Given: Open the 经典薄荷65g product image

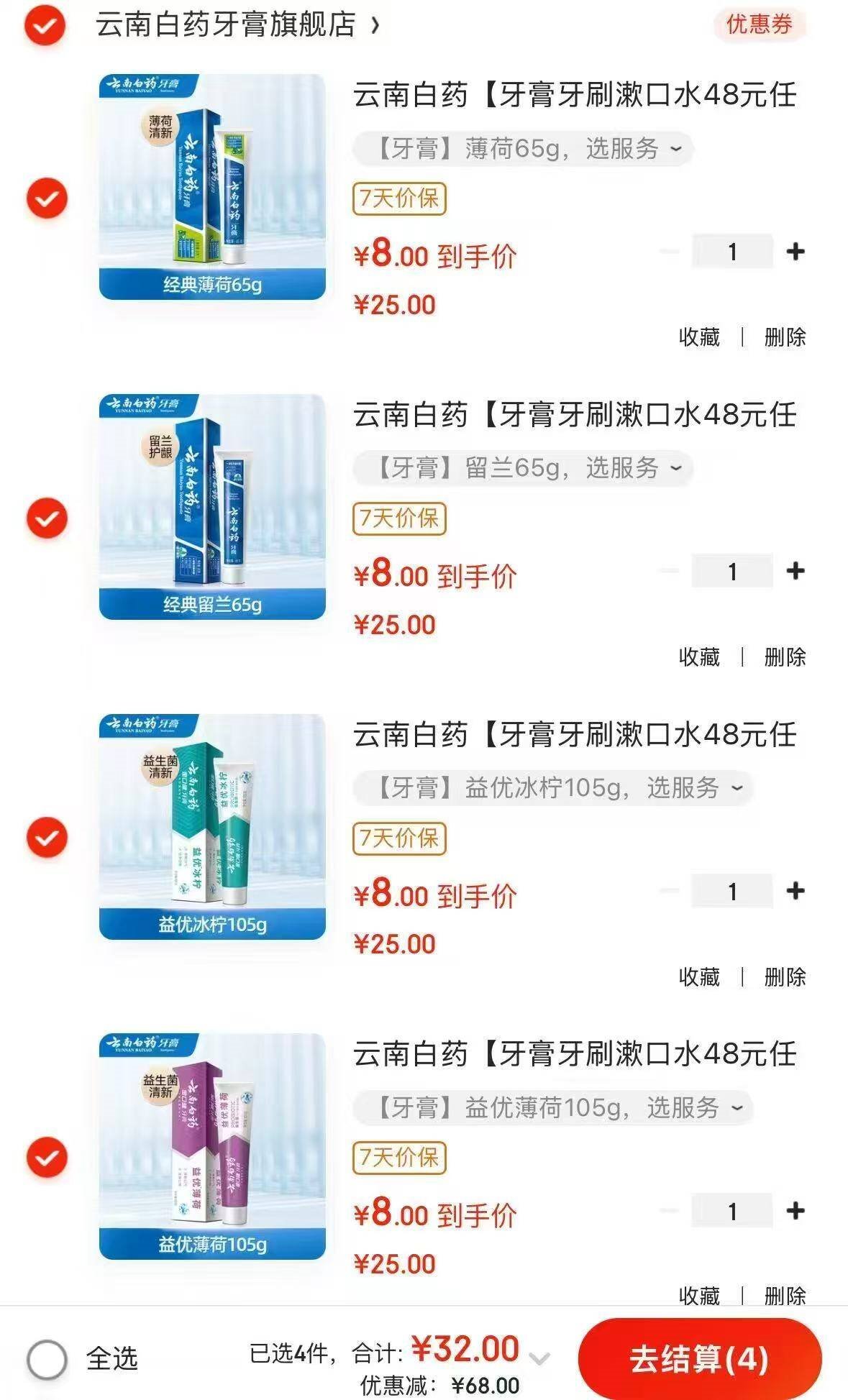Looking at the screenshot, I should point(212,187).
